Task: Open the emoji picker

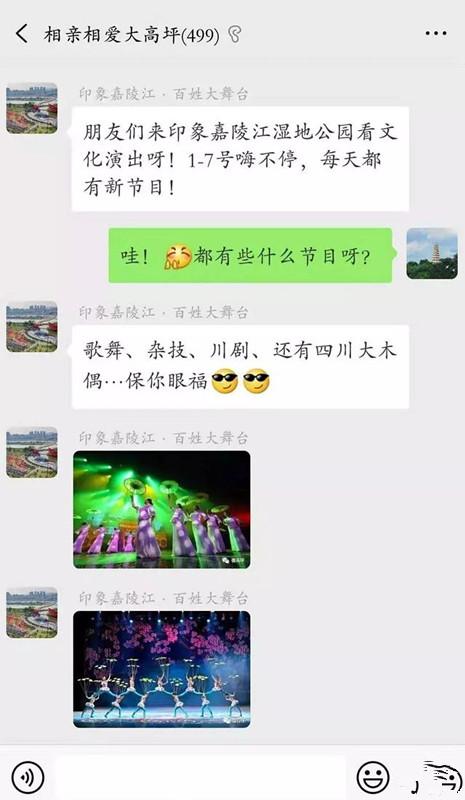Action: [373, 777]
